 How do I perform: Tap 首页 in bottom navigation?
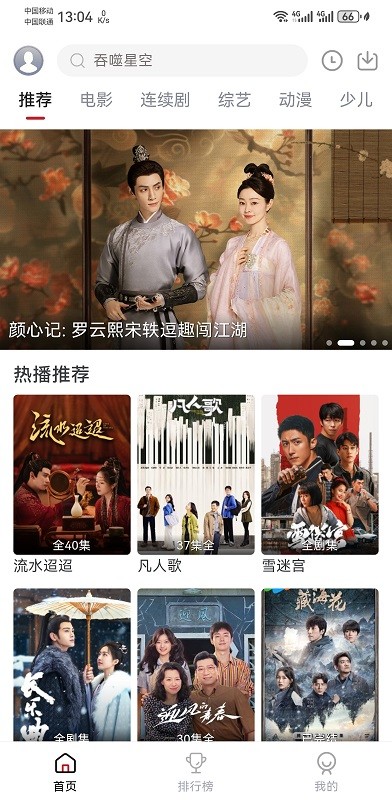(65, 772)
